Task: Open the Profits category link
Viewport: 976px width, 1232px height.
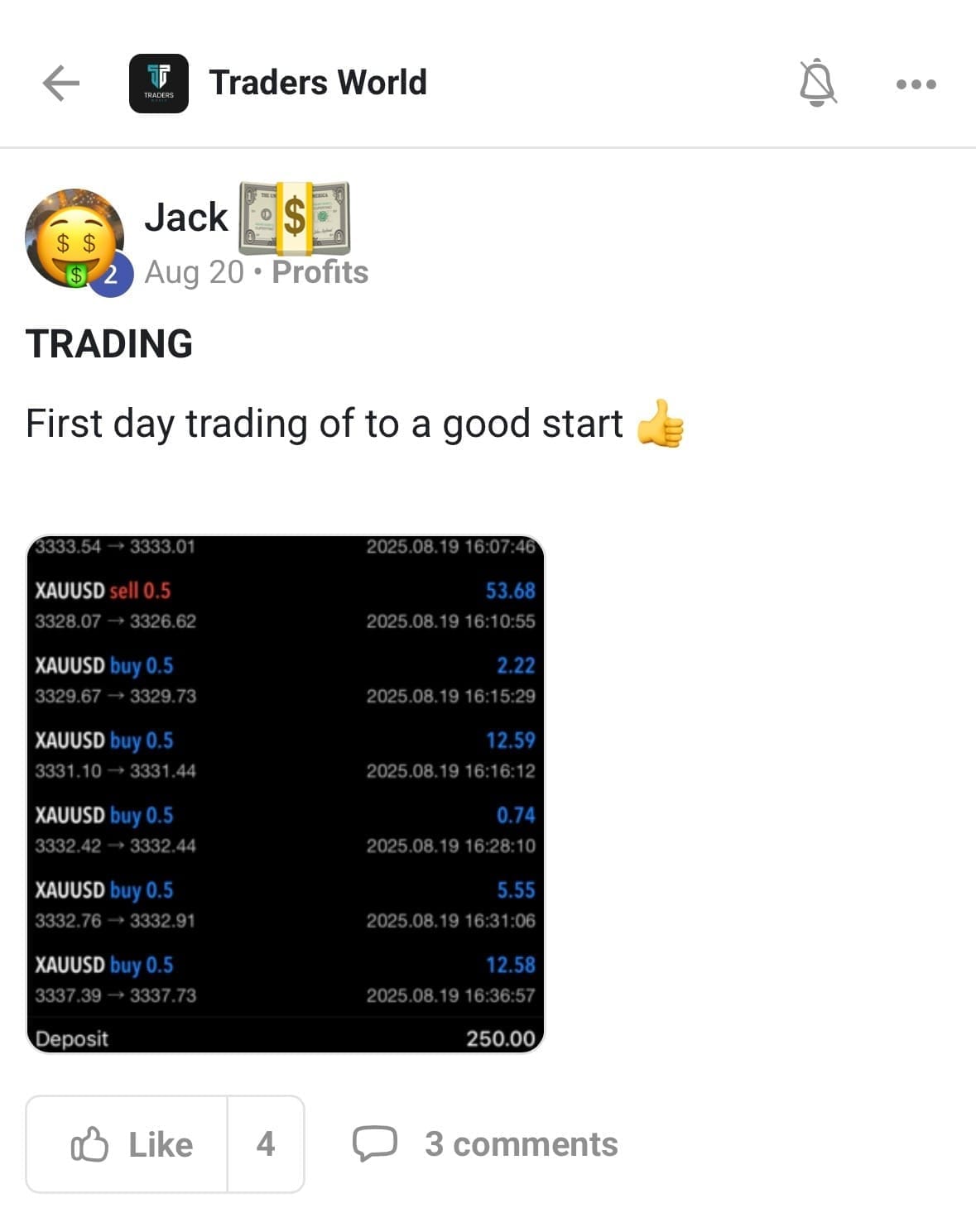Action: click(x=320, y=272)
